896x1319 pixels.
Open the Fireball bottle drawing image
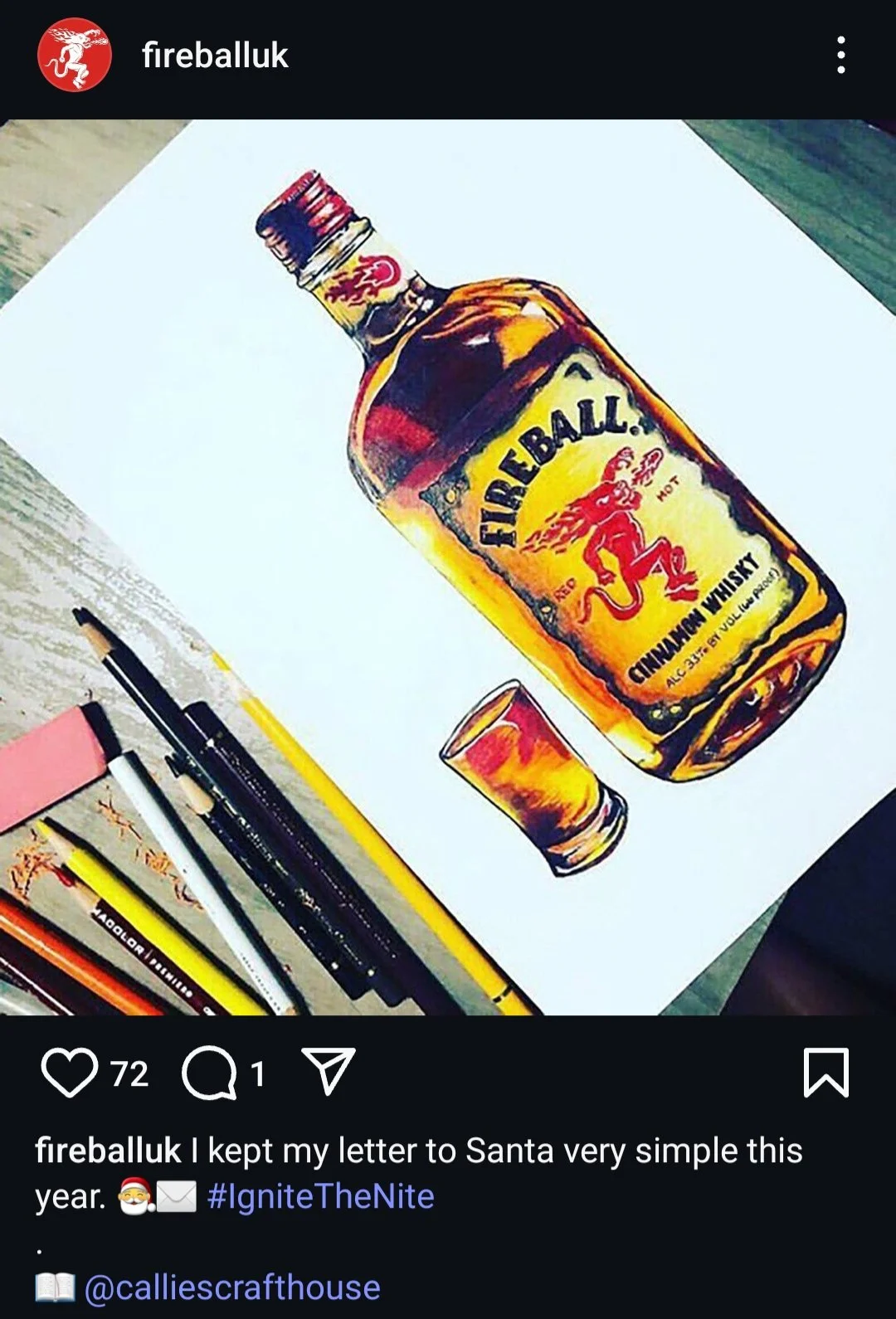448,567
